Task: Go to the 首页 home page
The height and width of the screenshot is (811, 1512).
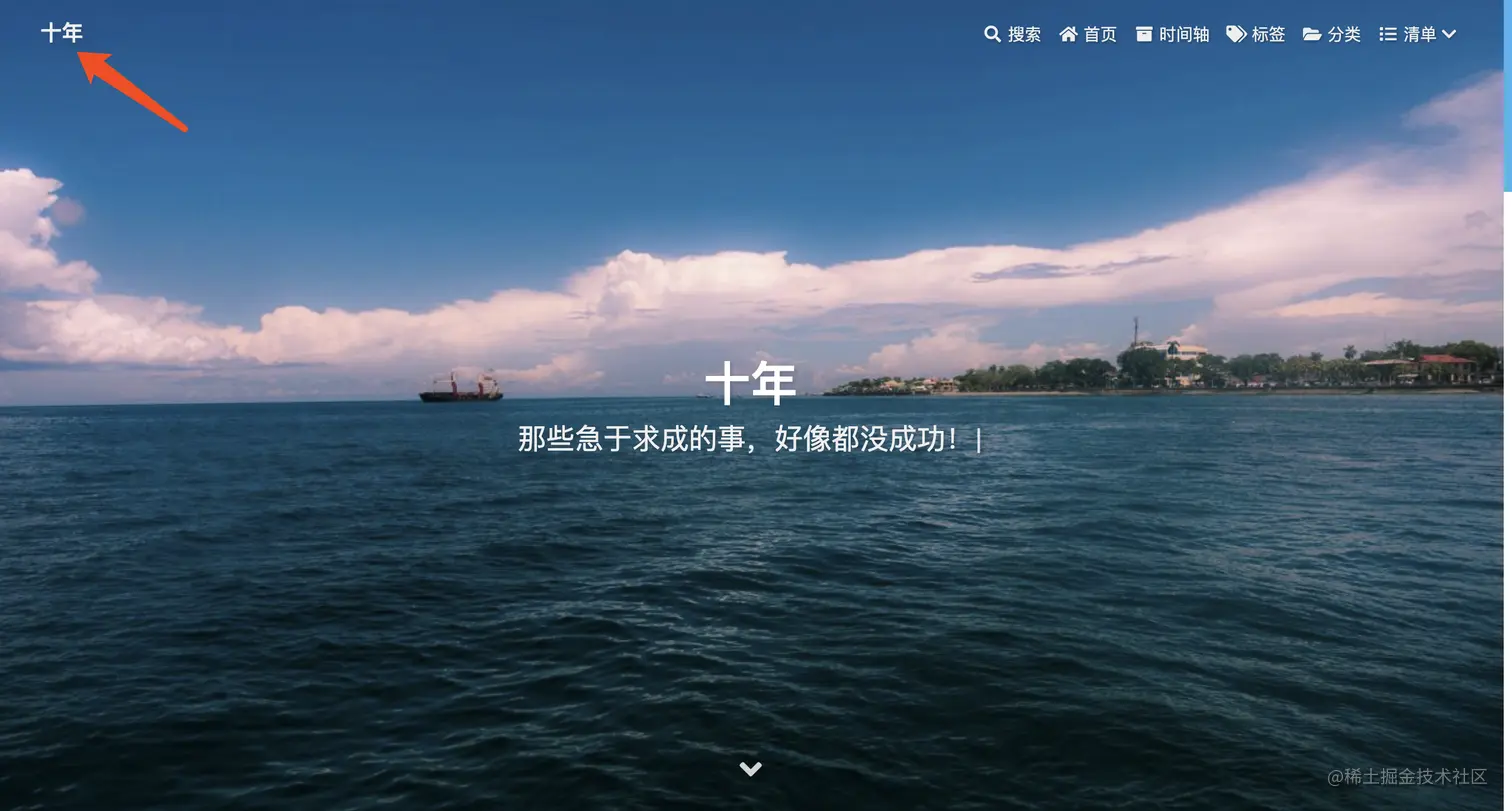Action: 1088,34
